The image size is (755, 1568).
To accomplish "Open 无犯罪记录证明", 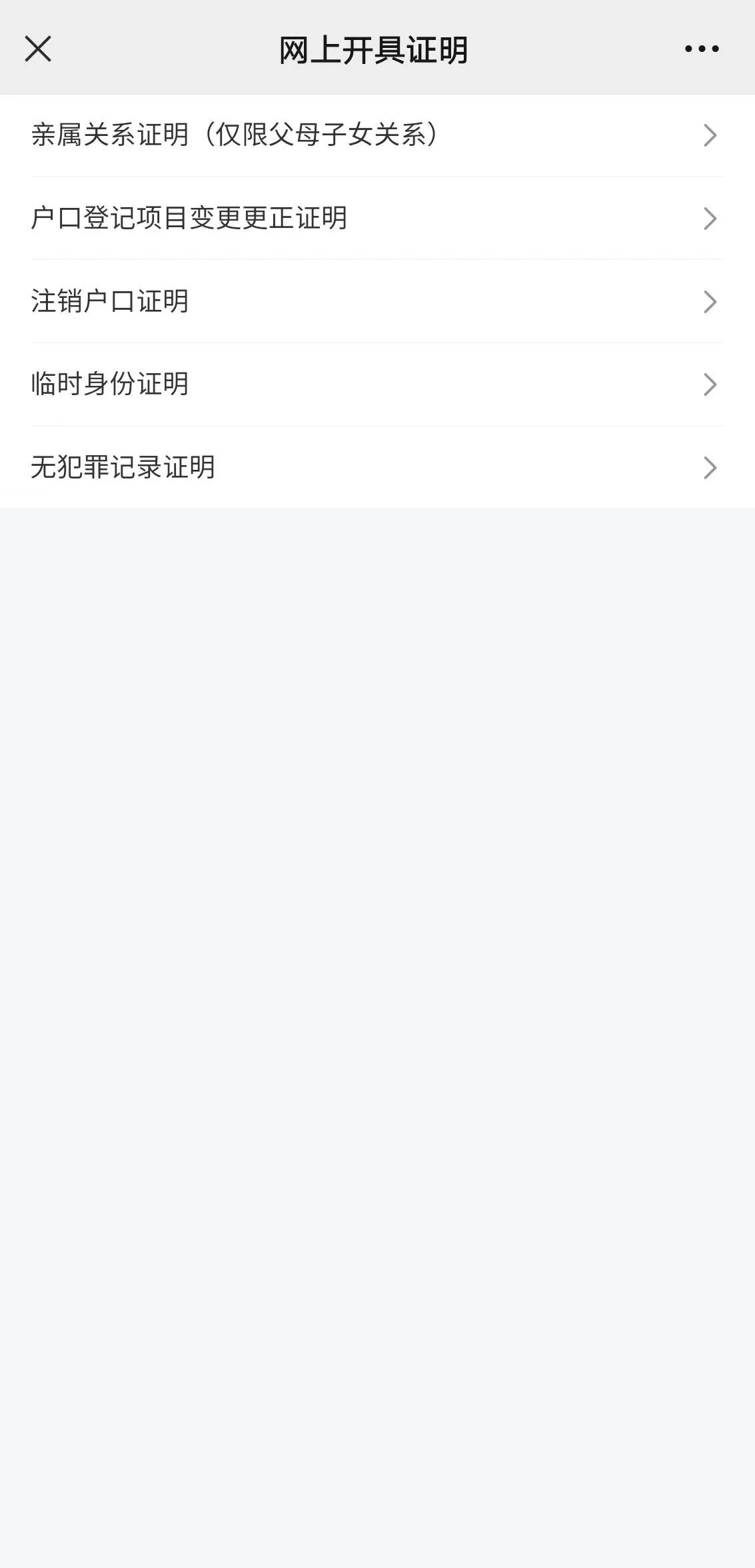I will (x=377, y=468).
